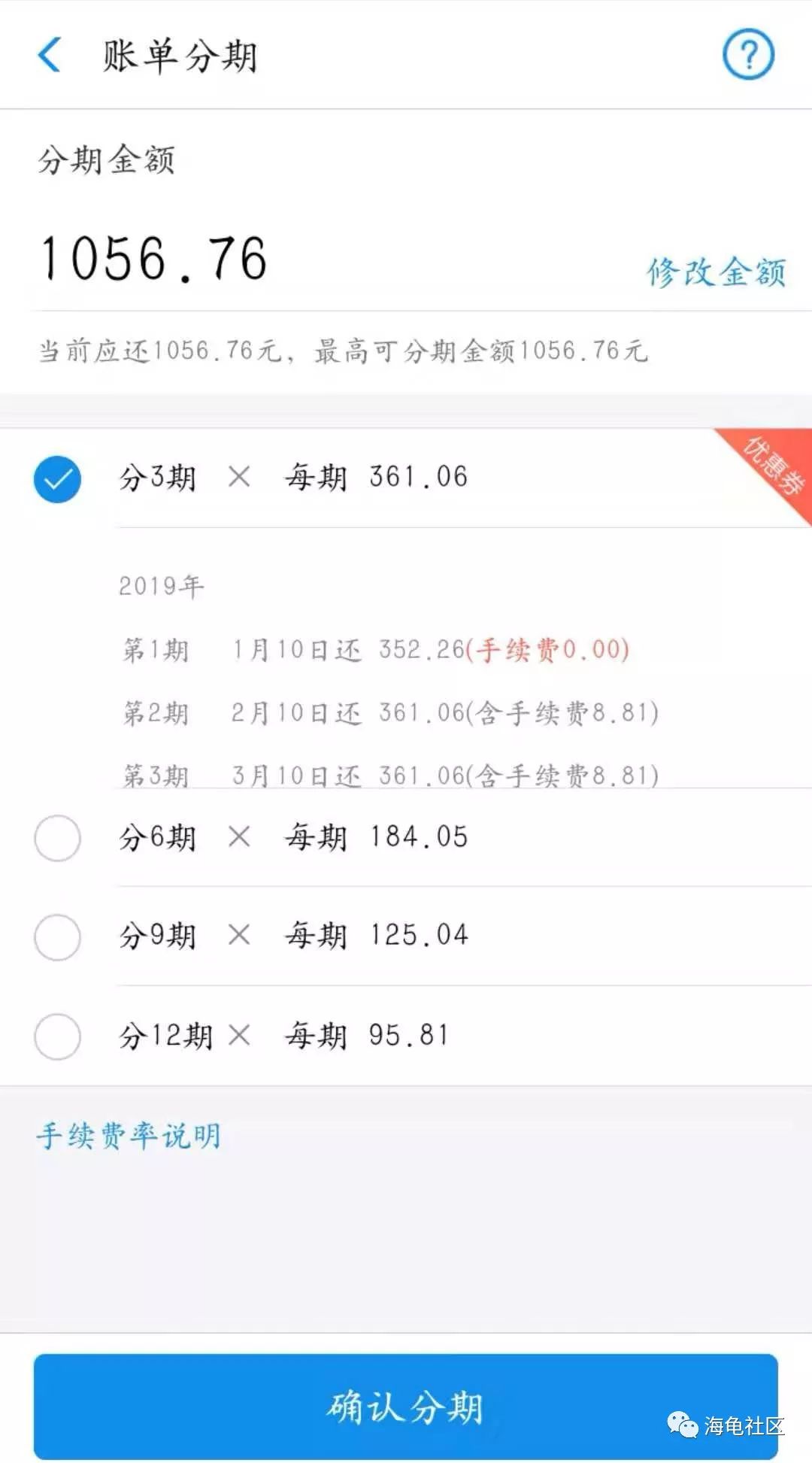
Task: Tap 修改金额 to change the amount
Action: 717,272
